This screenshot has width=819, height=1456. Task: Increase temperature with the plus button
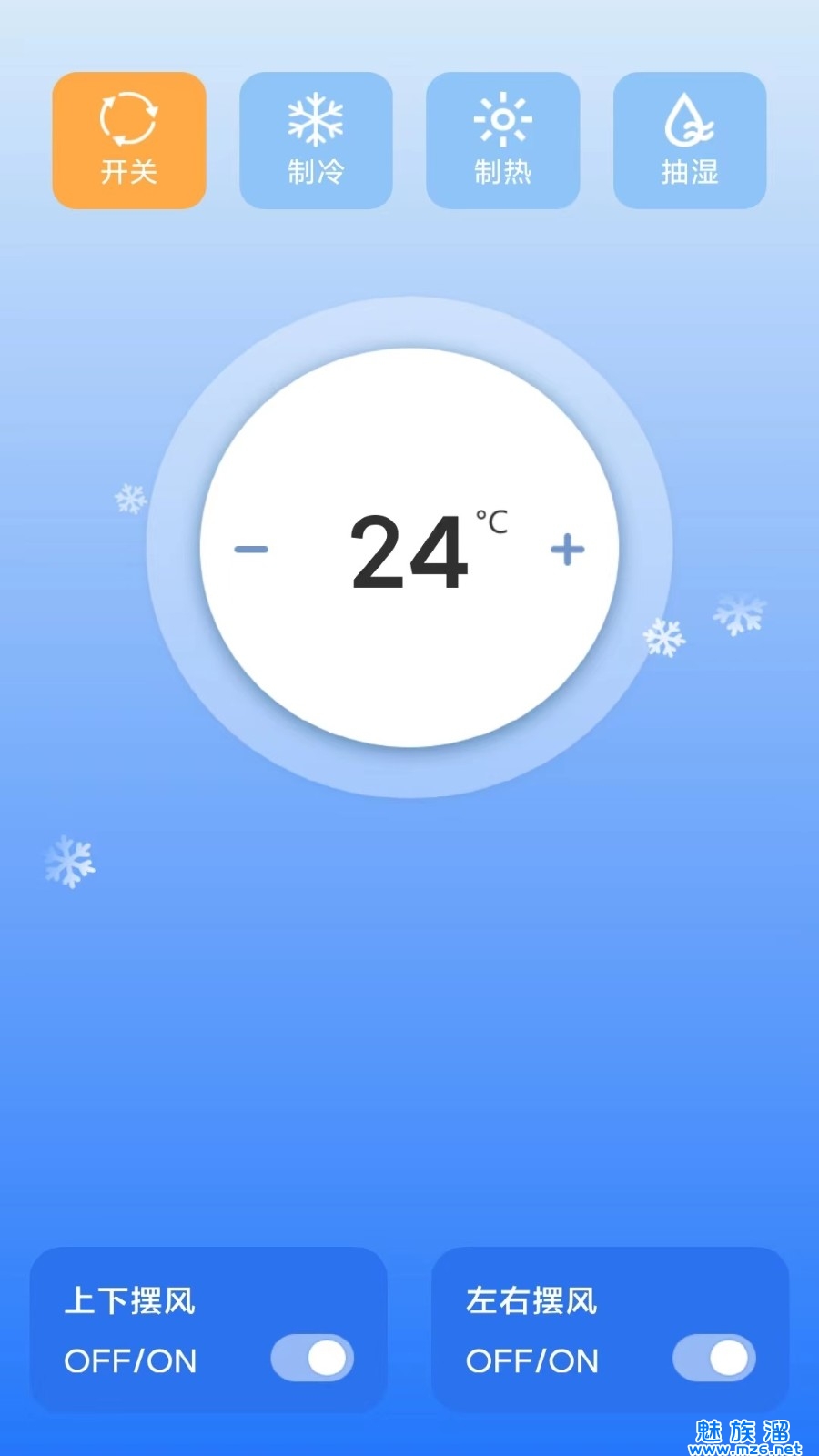tap(568, 550)
